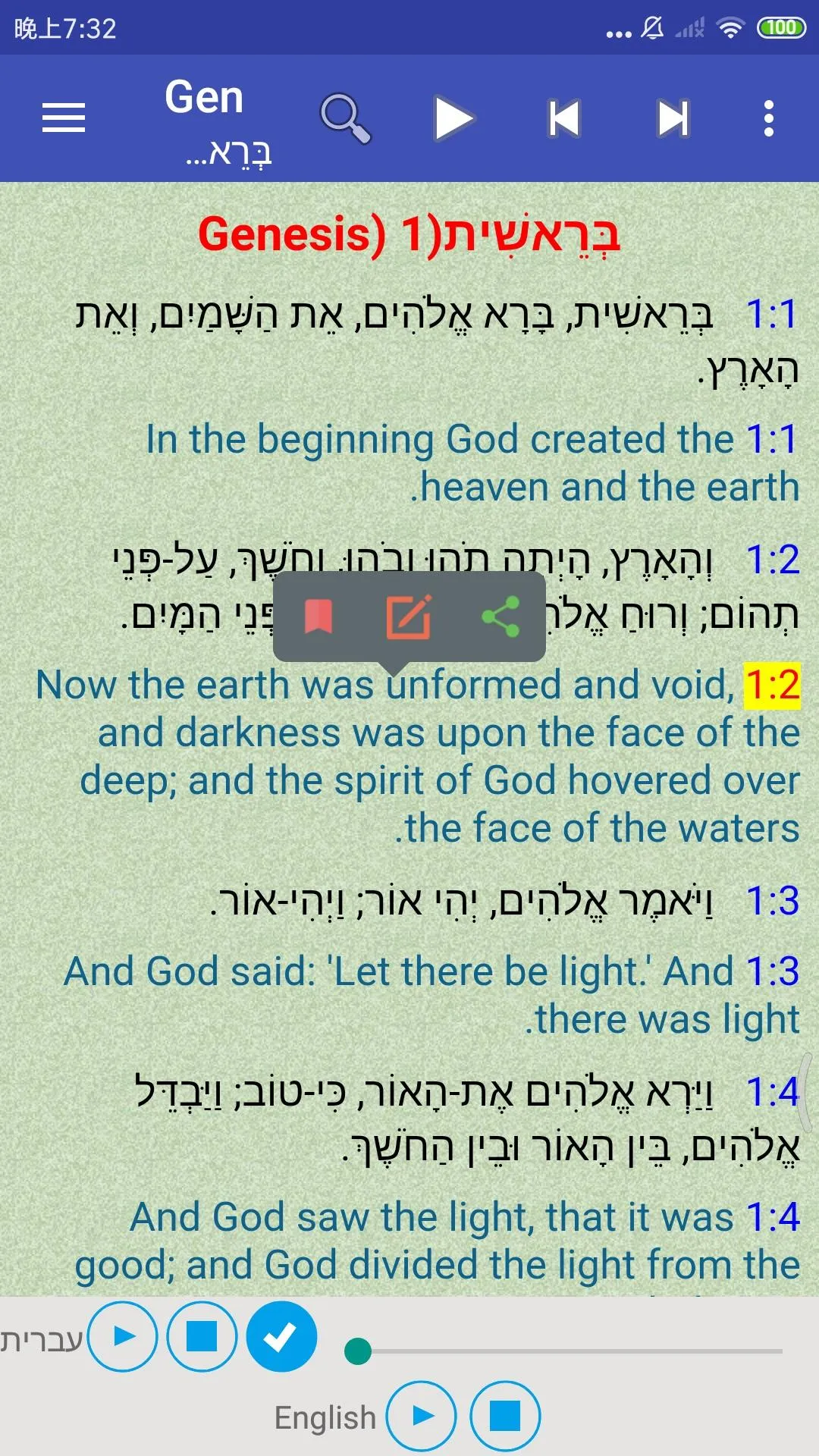Play the English audio
Viewport: 819px width, 1456px height.
(x=422, y=1416)
